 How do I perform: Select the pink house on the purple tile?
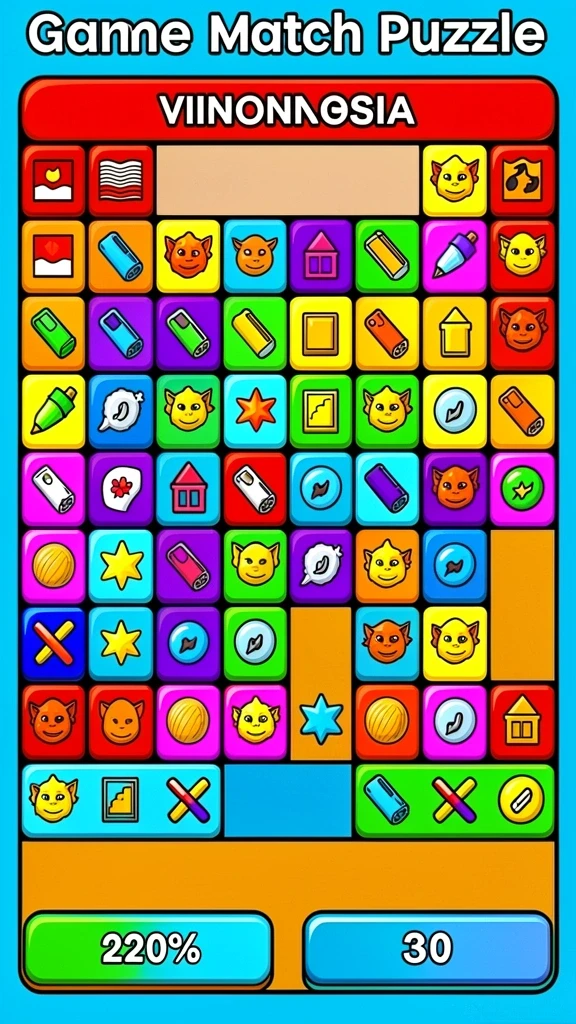(321, 257)
